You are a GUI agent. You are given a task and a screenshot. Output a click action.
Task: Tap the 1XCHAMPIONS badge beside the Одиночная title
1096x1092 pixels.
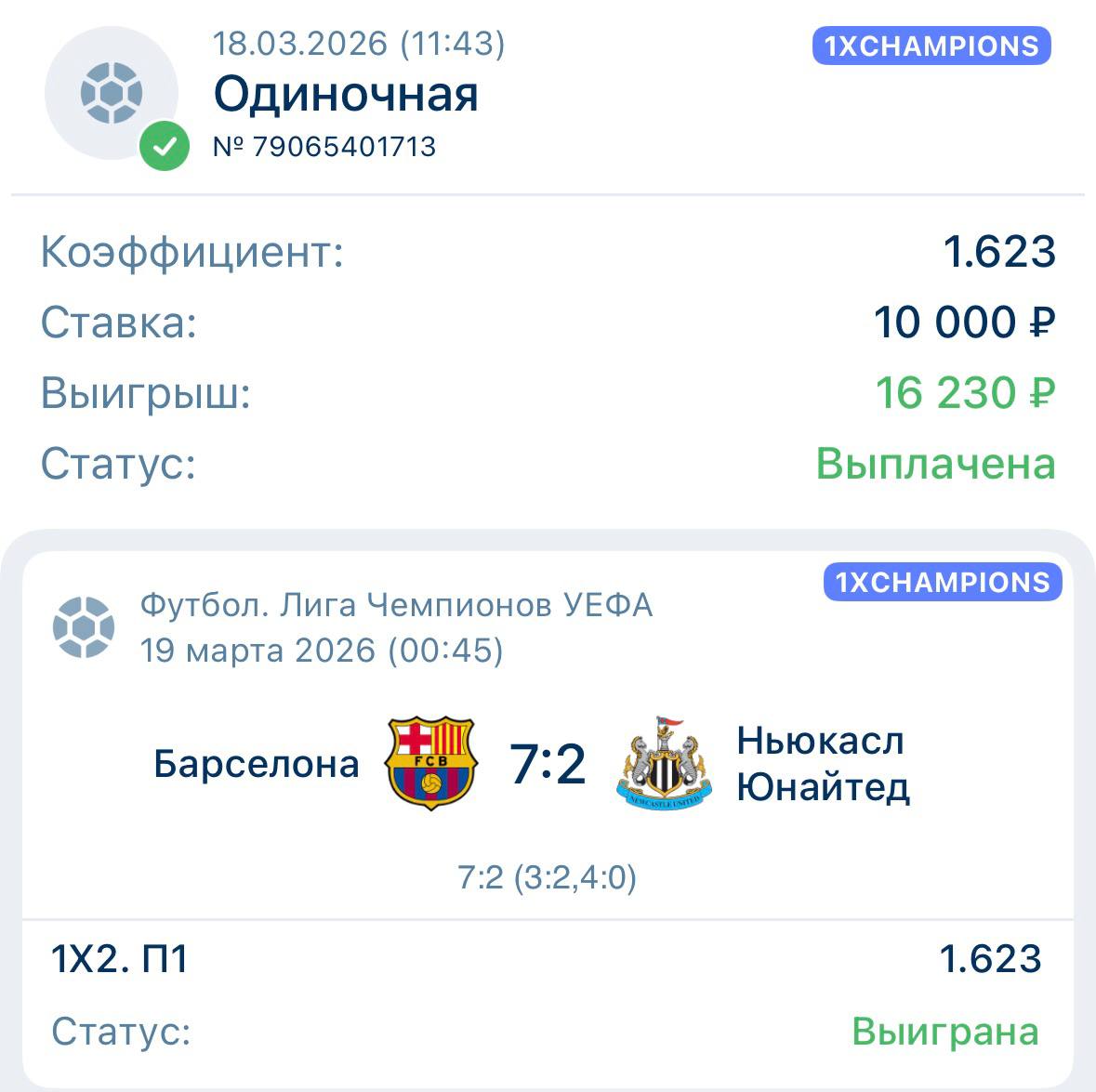(931, 46)
